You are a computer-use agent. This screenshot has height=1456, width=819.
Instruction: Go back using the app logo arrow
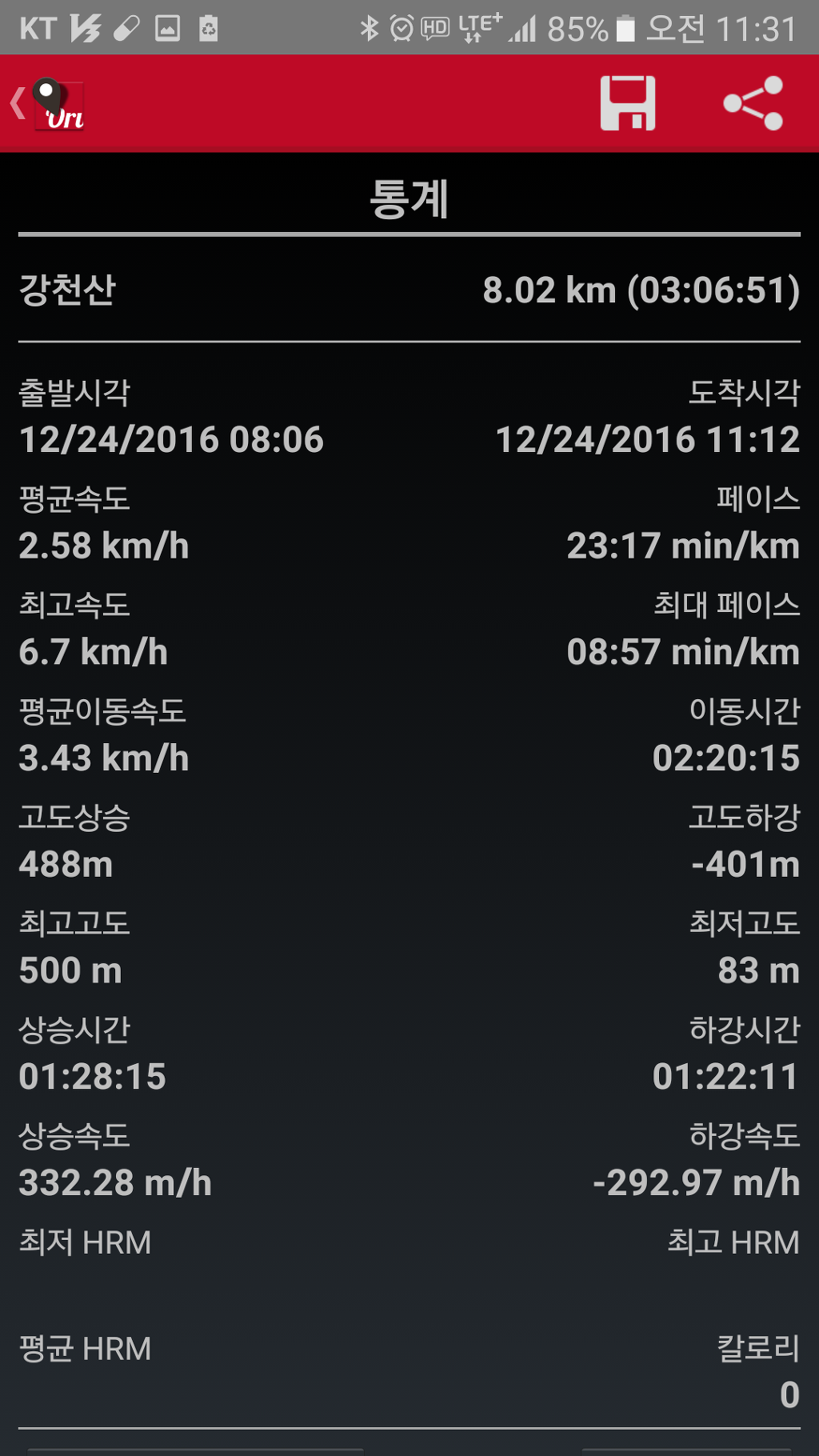[46, 104]
